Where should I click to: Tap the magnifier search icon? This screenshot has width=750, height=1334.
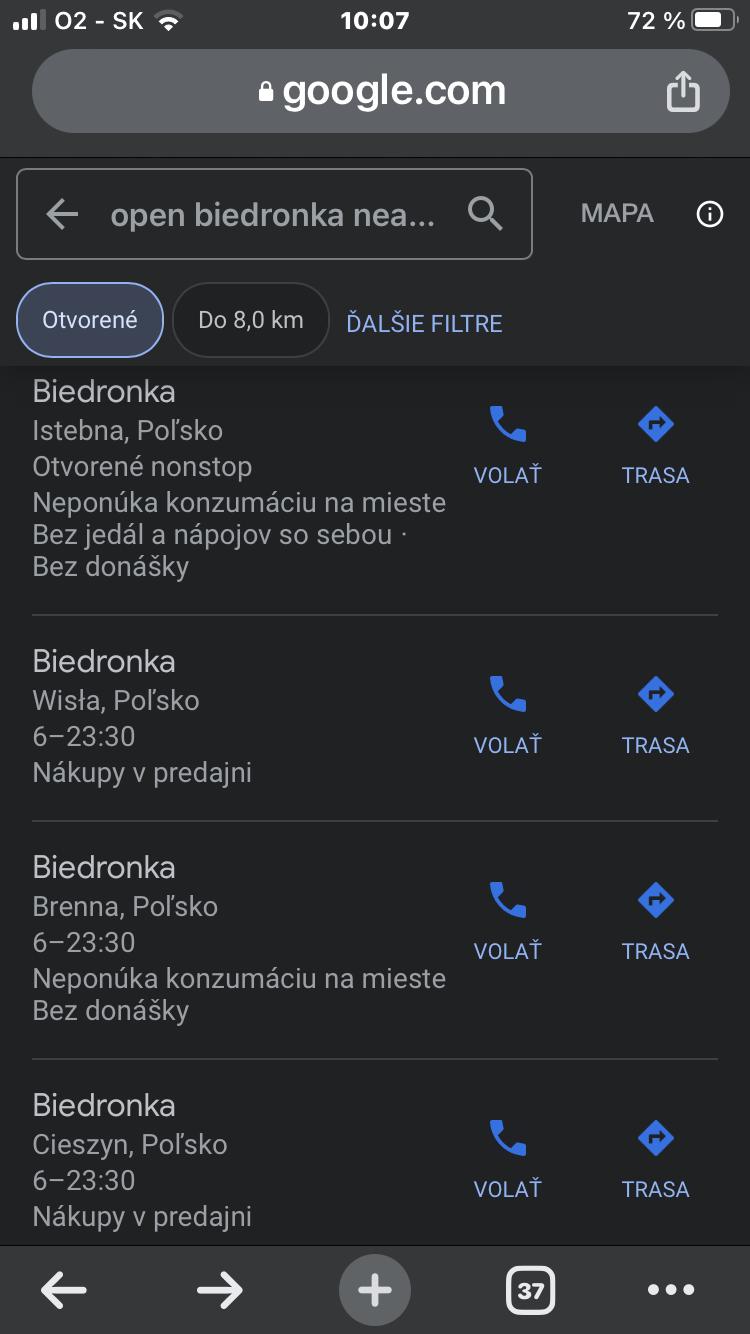tap(485, 213)
